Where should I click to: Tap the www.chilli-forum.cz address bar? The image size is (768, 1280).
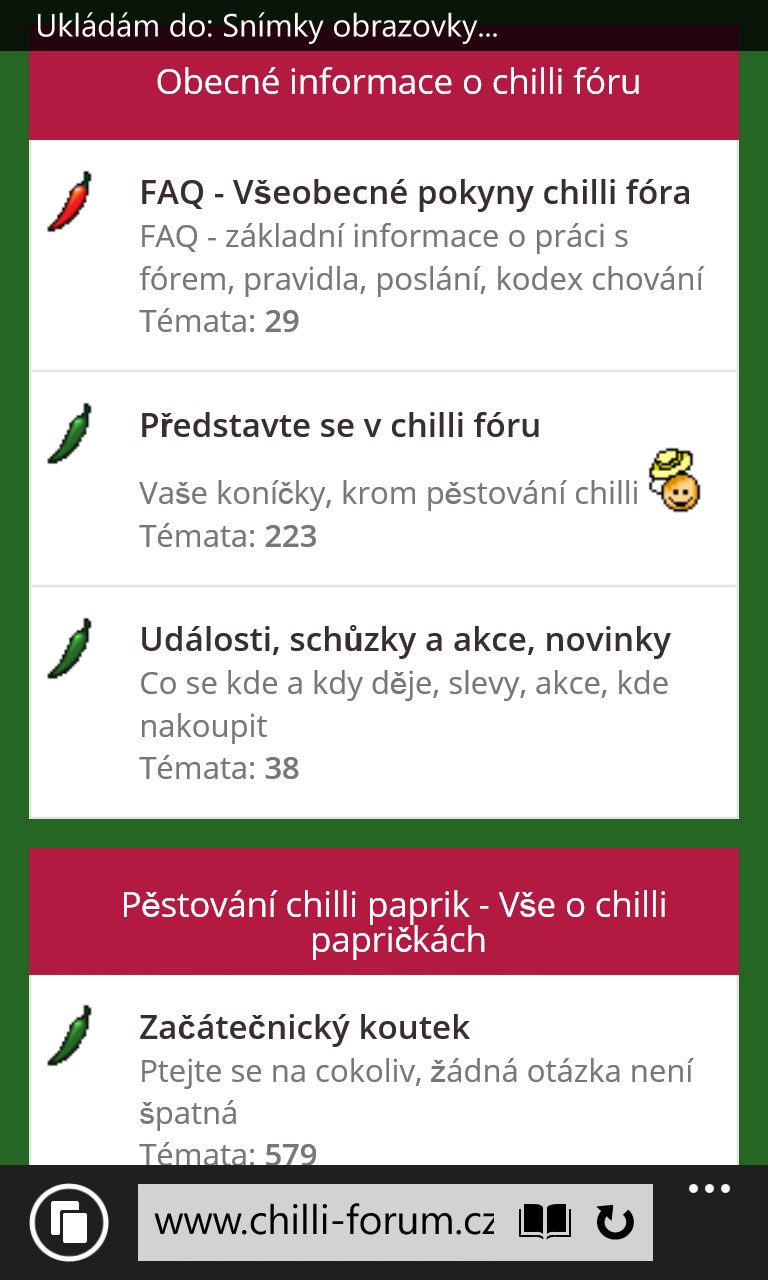[x=325, y=1222]
